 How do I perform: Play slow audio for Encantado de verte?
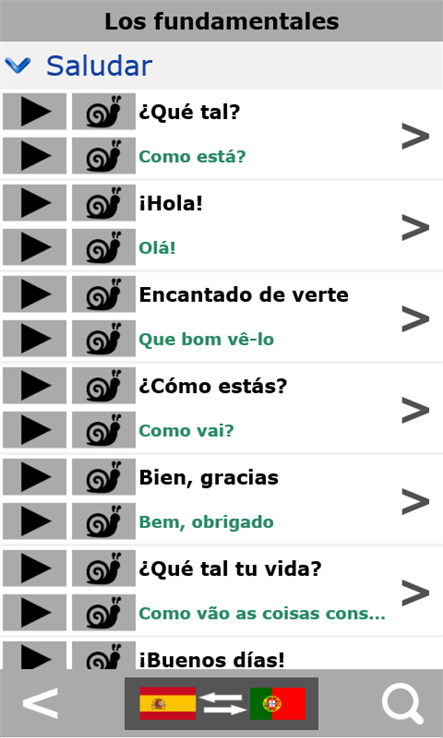[x=104, y=294]
